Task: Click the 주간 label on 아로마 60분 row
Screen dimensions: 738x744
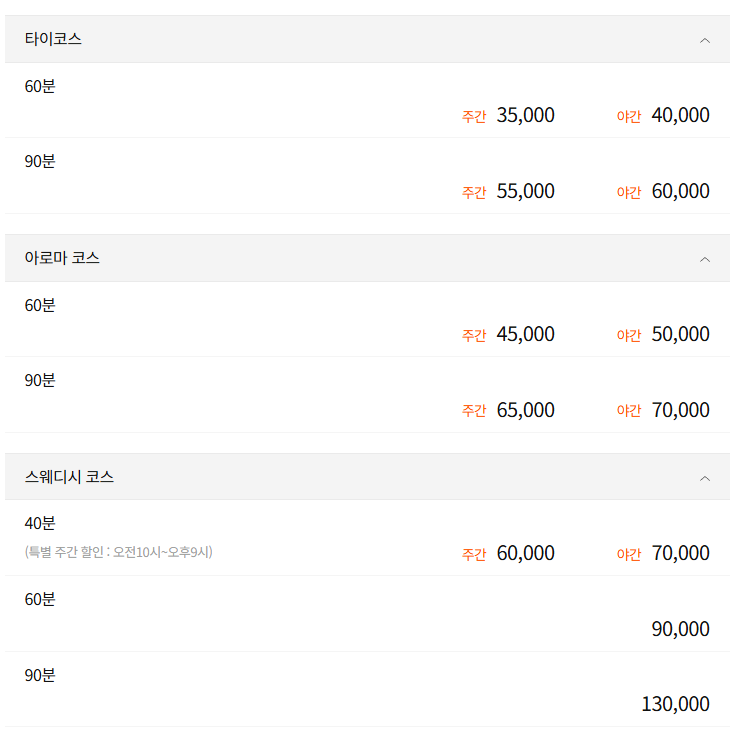Action: click(473, 335)
